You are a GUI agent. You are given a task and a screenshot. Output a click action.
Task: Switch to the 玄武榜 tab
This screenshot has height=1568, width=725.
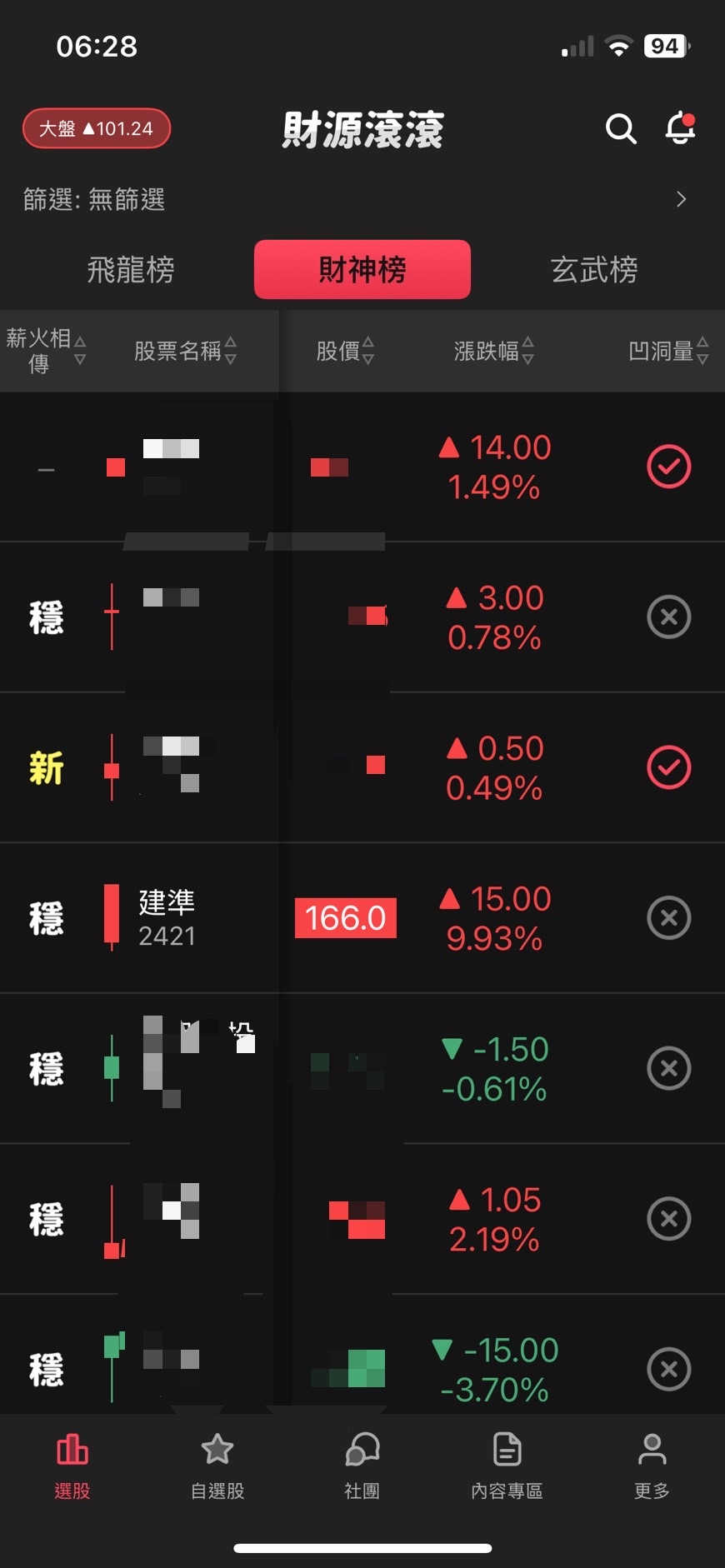(x=594, y=270)
